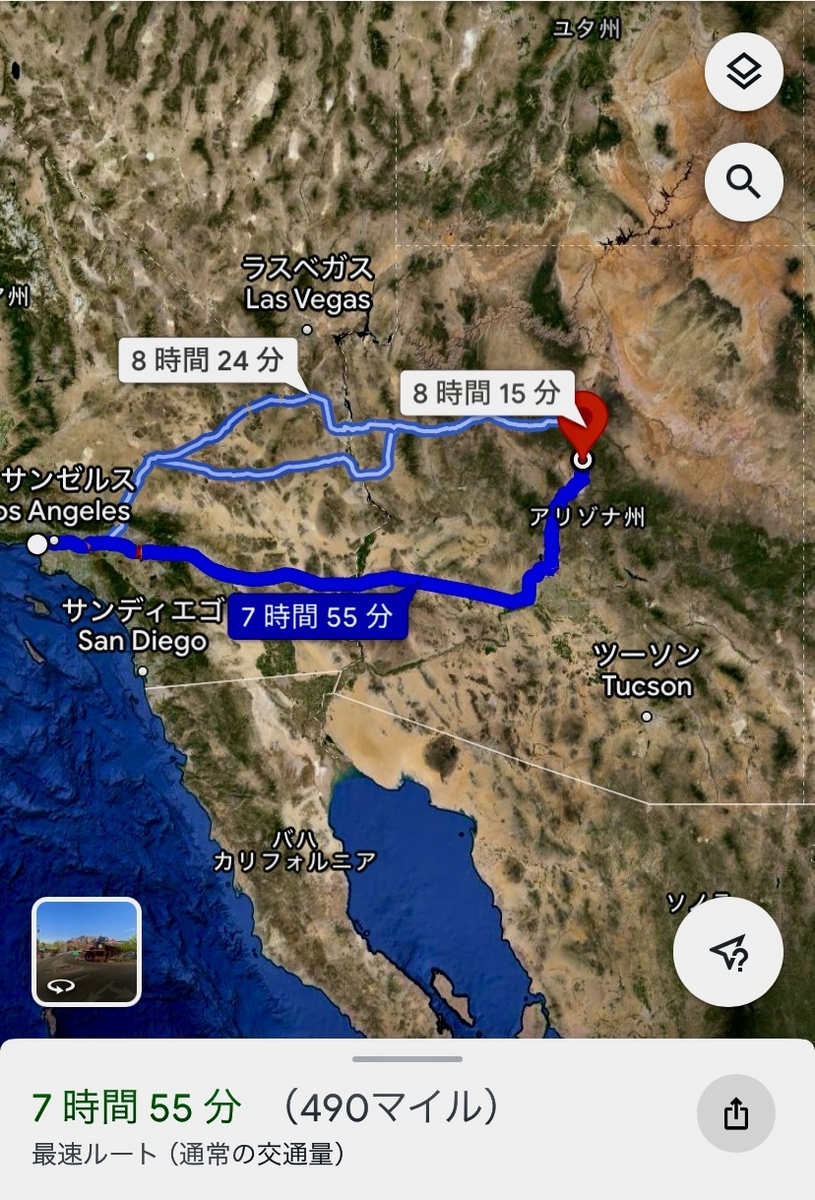Open the map layers selector
This screenshot has width=815, height=1200.
[x=743, y=72]
